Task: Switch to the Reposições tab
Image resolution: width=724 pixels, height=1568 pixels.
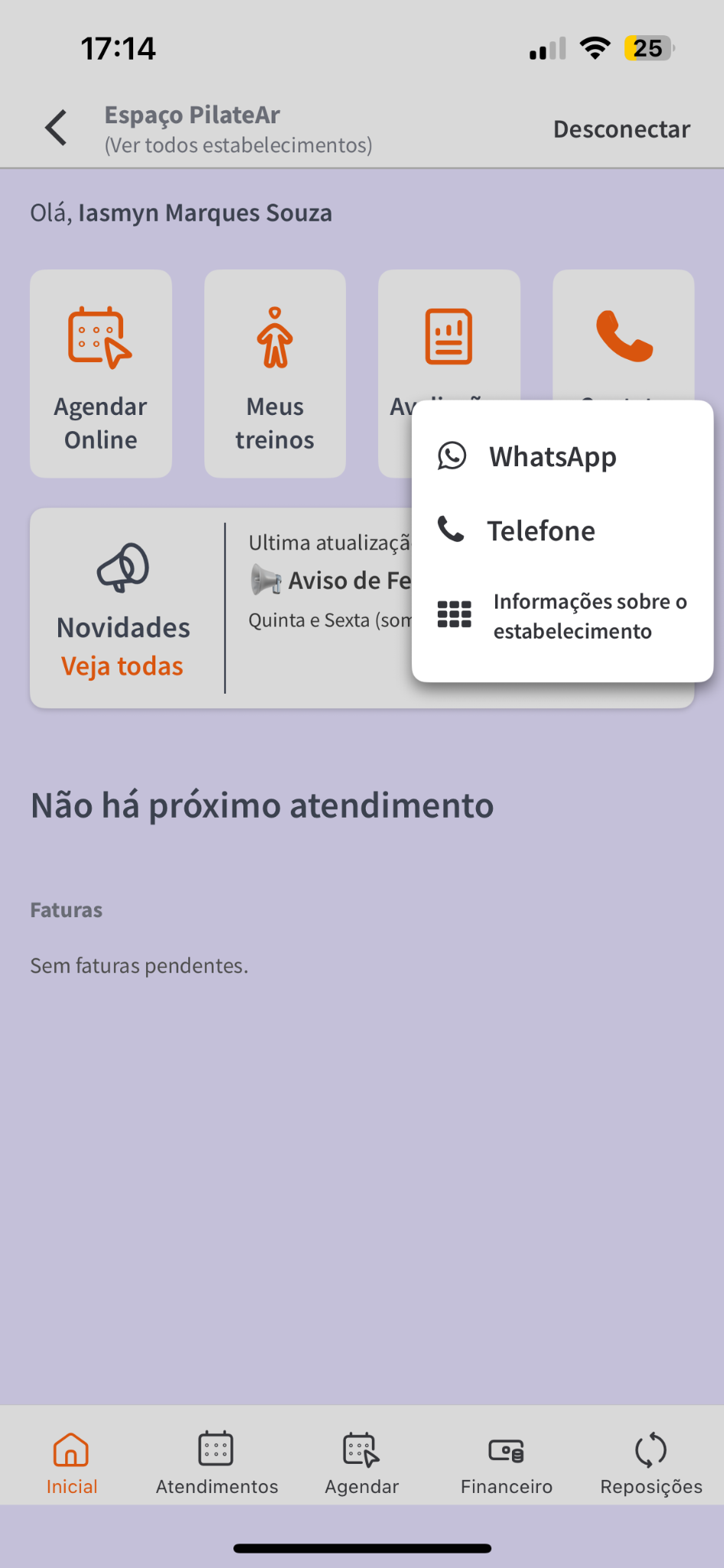Action: [651, 1463]
